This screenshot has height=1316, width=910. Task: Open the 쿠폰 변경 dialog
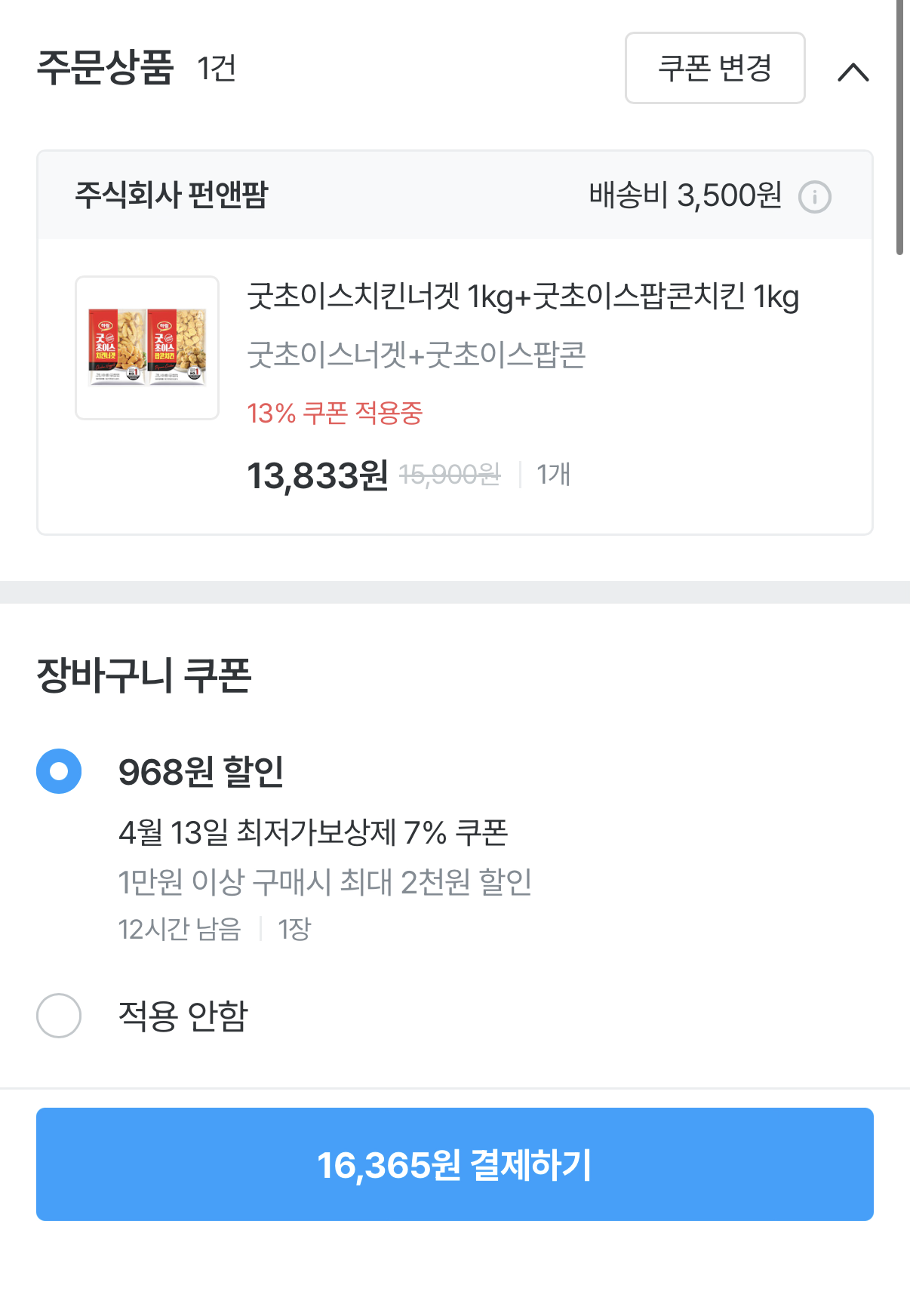[714, 67]
